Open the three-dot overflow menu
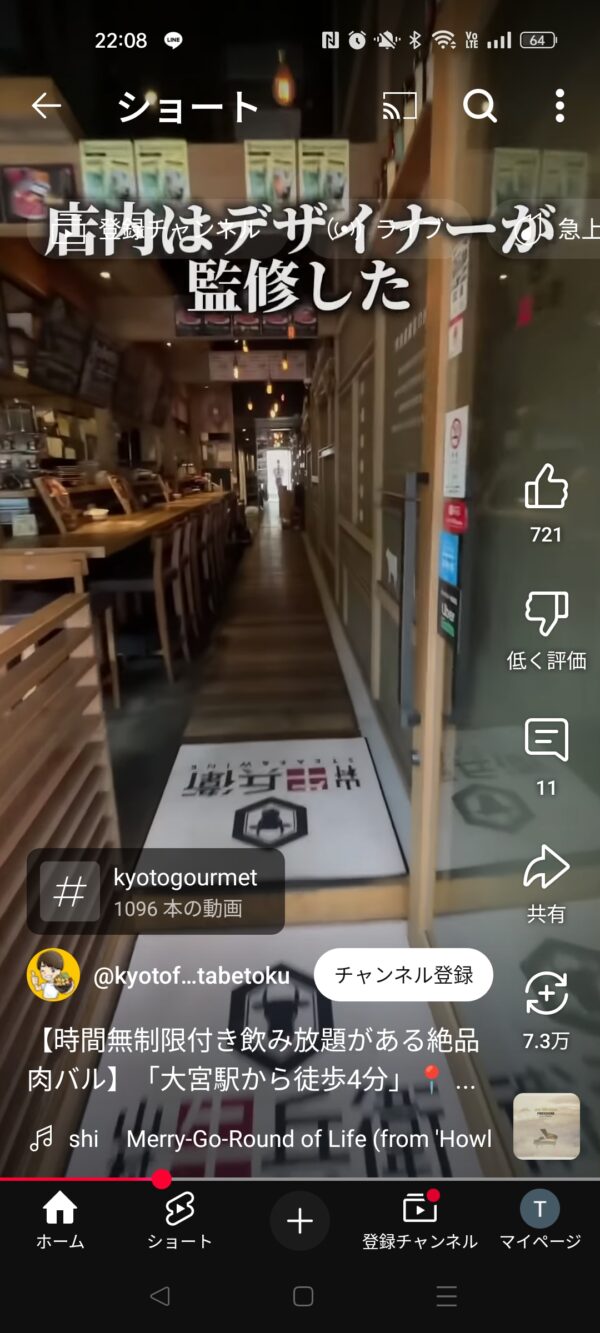The width and height of the screenshot is (600, 1333). pyautogui.click(x=560, y=106)
